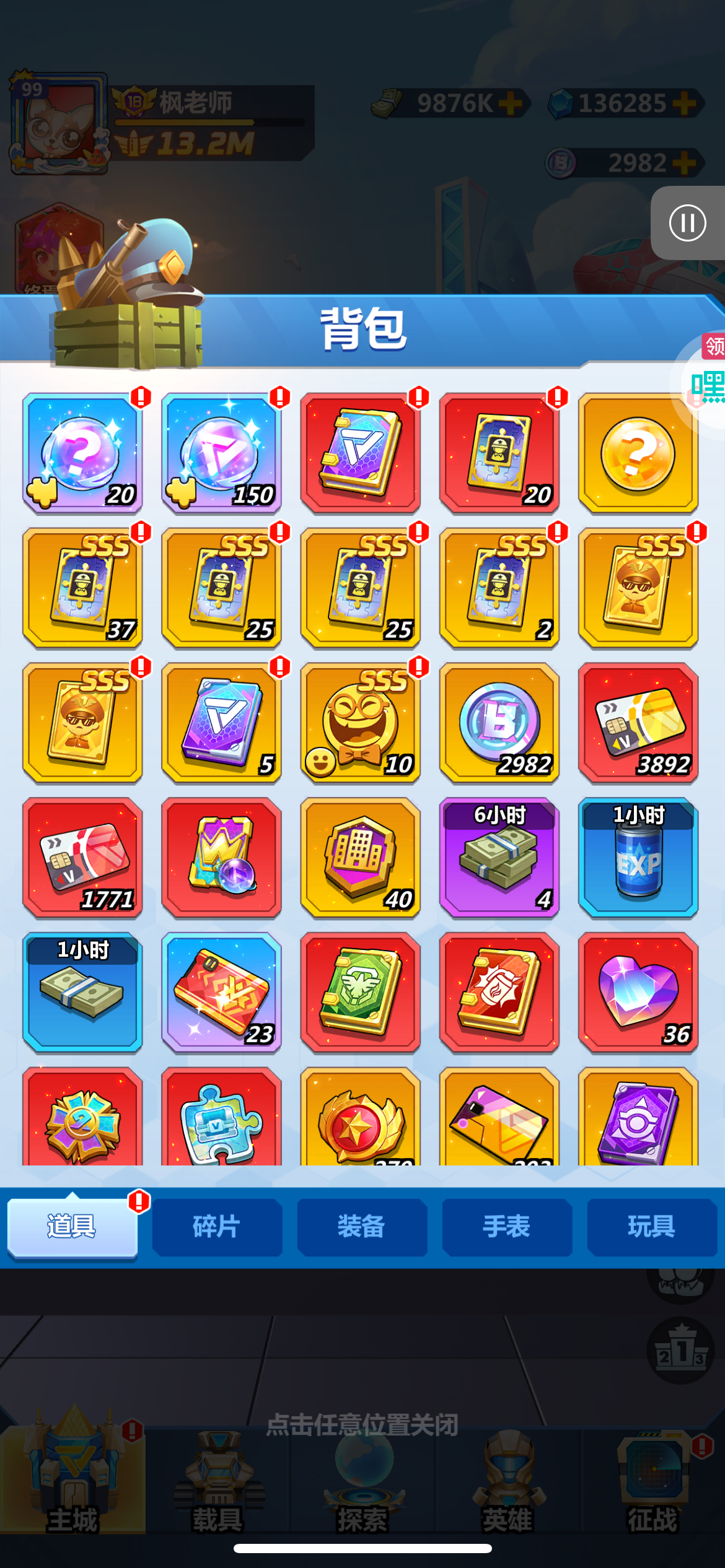Select the B coin item showing 2982
Viewport: 725px width, 1568px height.
click(499, 723)
